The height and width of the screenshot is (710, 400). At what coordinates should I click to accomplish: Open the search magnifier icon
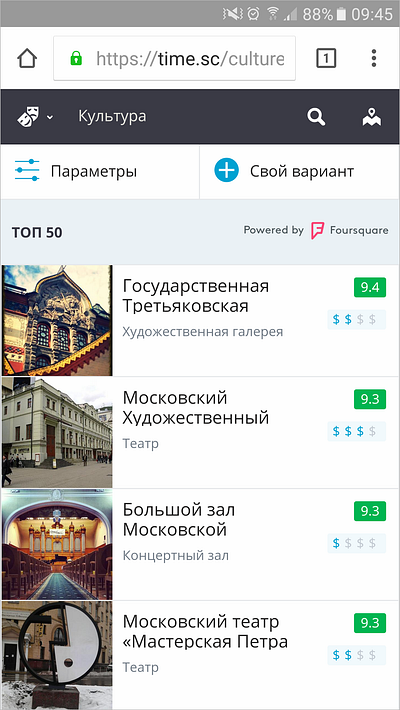click(316, 117)
